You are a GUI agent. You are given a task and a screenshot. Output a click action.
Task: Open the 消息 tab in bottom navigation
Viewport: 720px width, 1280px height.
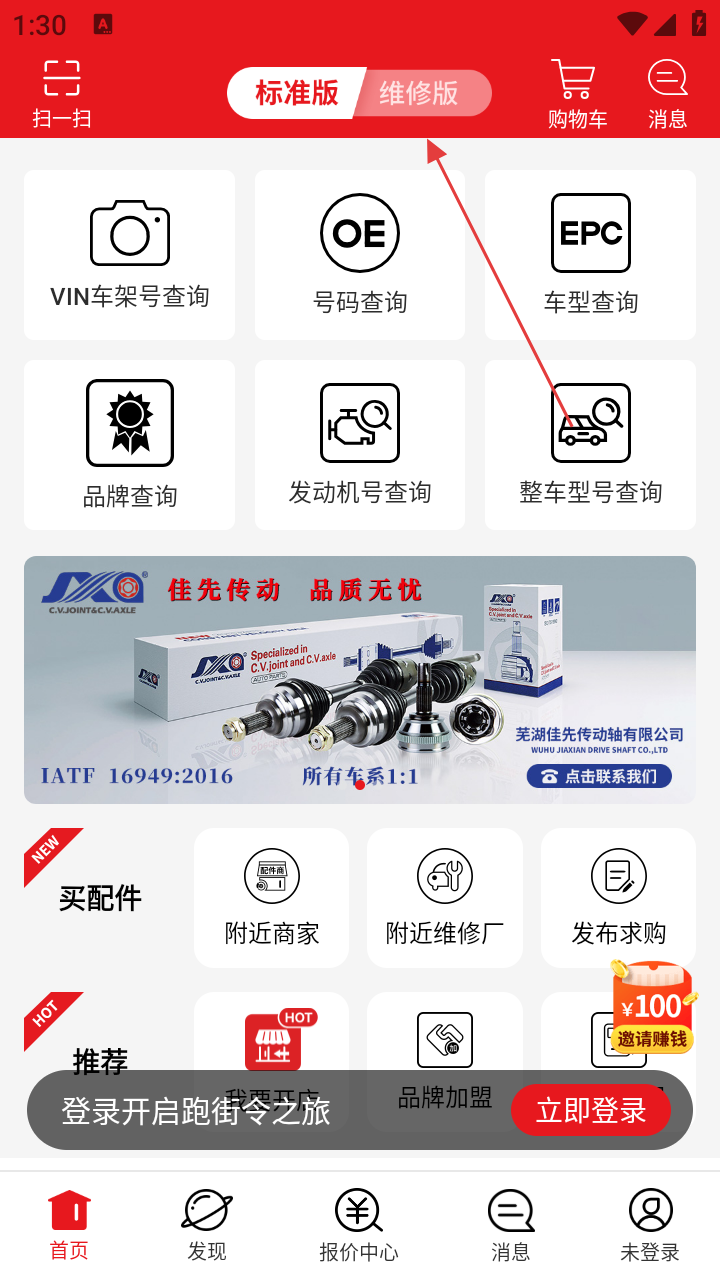(510, 1225)
